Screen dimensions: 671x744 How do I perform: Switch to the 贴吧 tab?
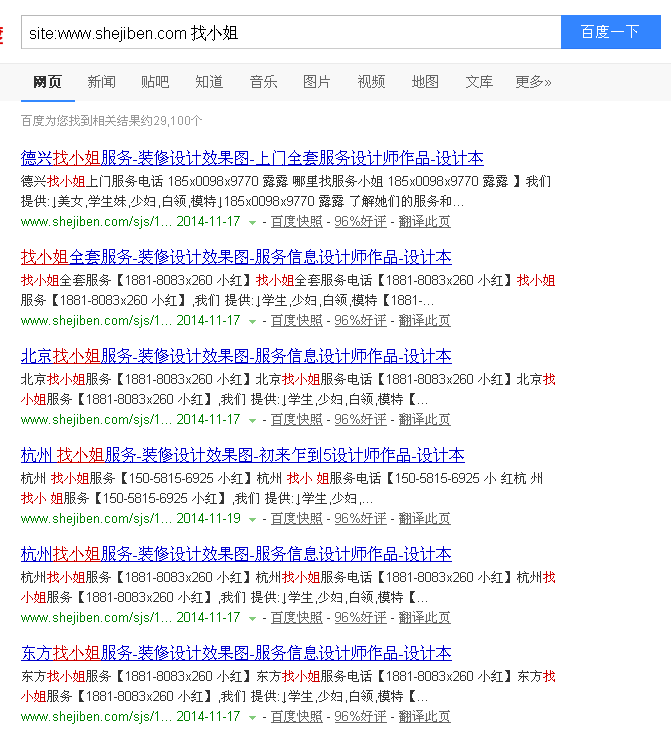(155, 82)
